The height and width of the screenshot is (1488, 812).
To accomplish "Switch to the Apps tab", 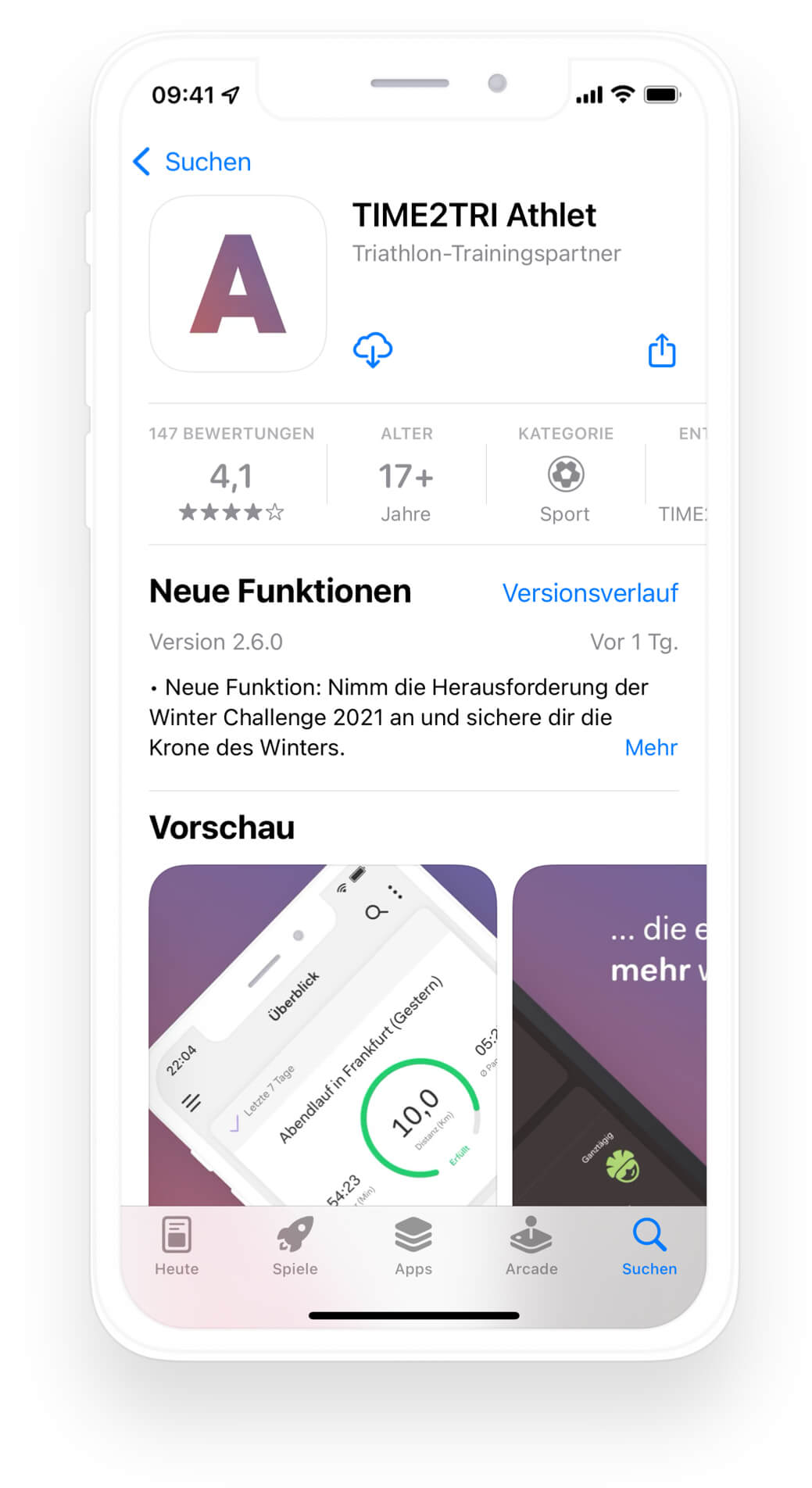I will pos(413,1246).
